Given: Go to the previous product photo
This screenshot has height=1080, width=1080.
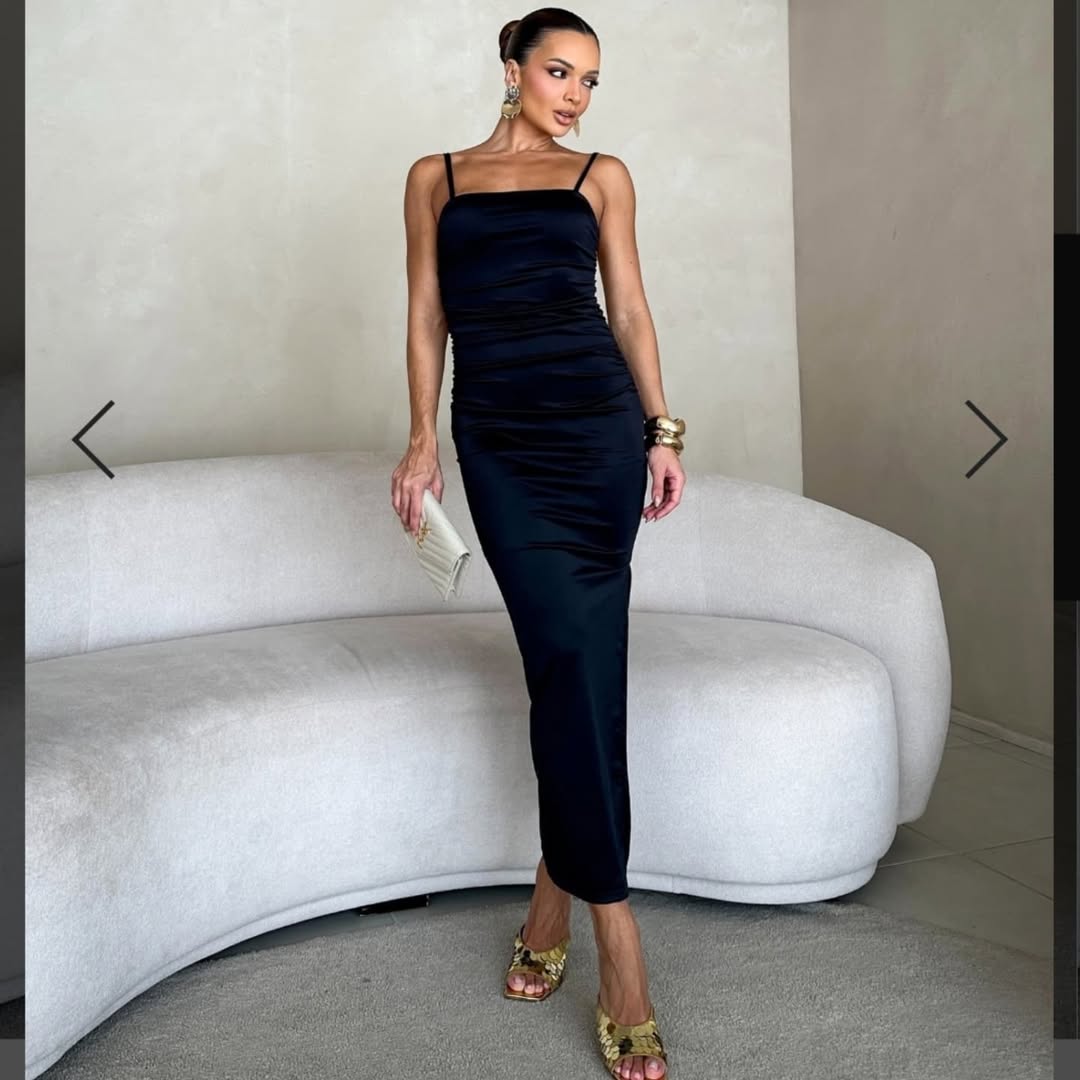Looking at the screenshot, I should pos(93,439).
